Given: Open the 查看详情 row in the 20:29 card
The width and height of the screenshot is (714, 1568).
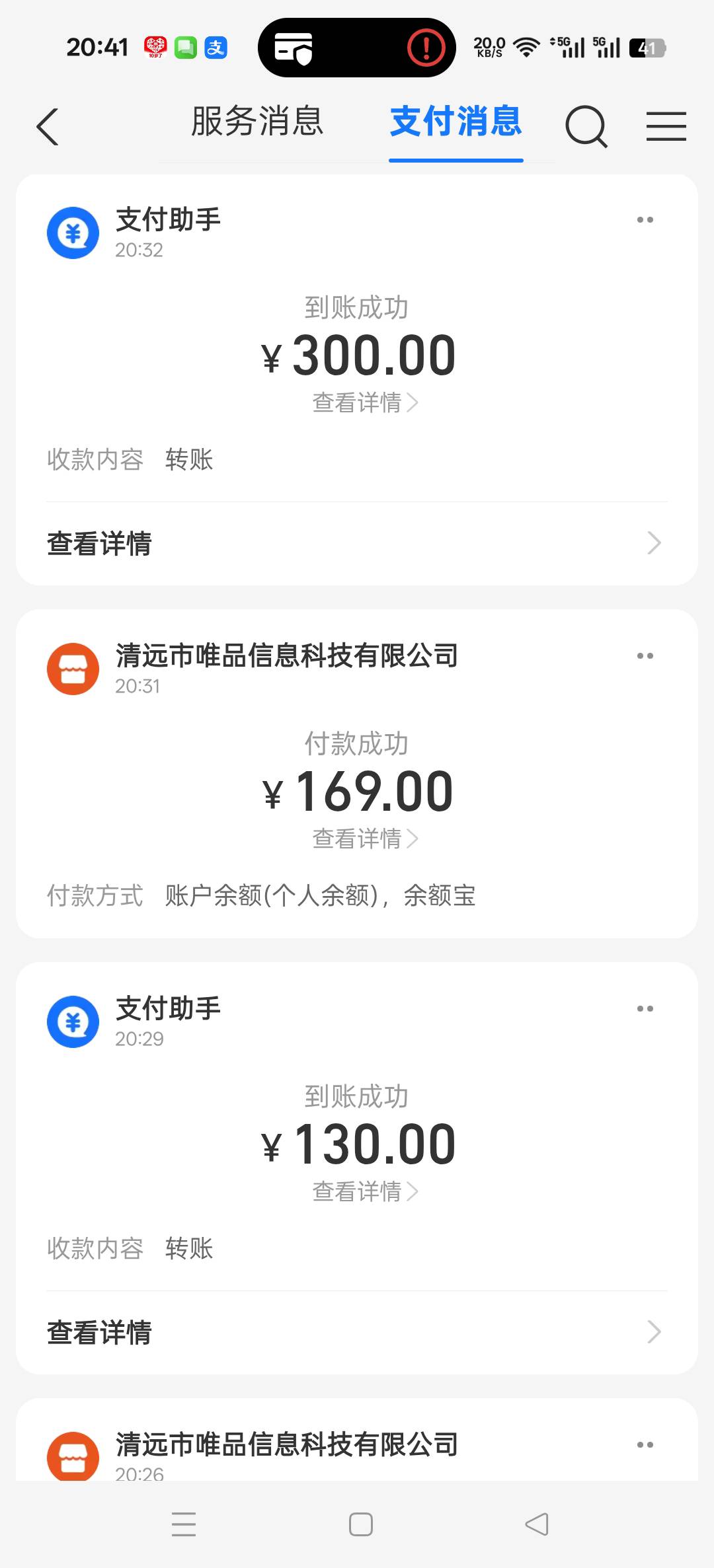Looking at the screenshot, I should (x=357, y=1333).
